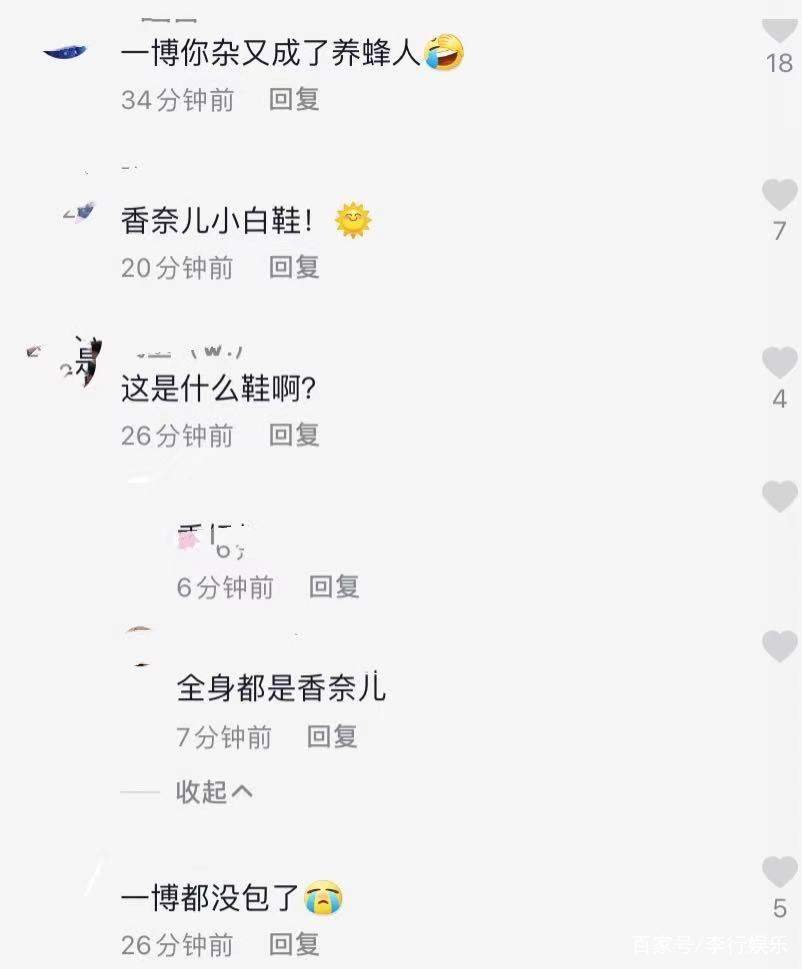Screen dimensions: 802x969
Task: Like the reply '全身都是香奈儿'
Action: (x=779, y=647)
